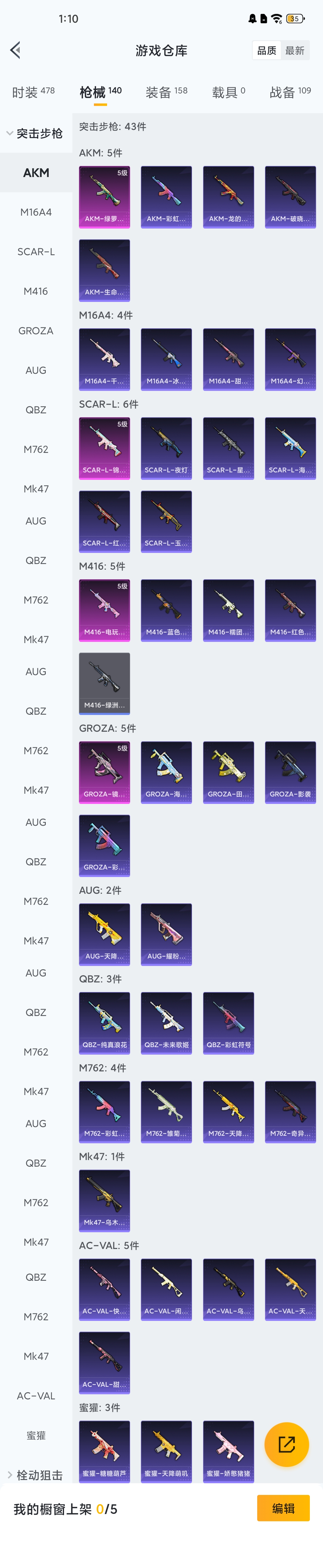Open the SCAR-L-夜灯 skin
The height and width of the screenshot is (1568, 323).
tap(166, 448)
